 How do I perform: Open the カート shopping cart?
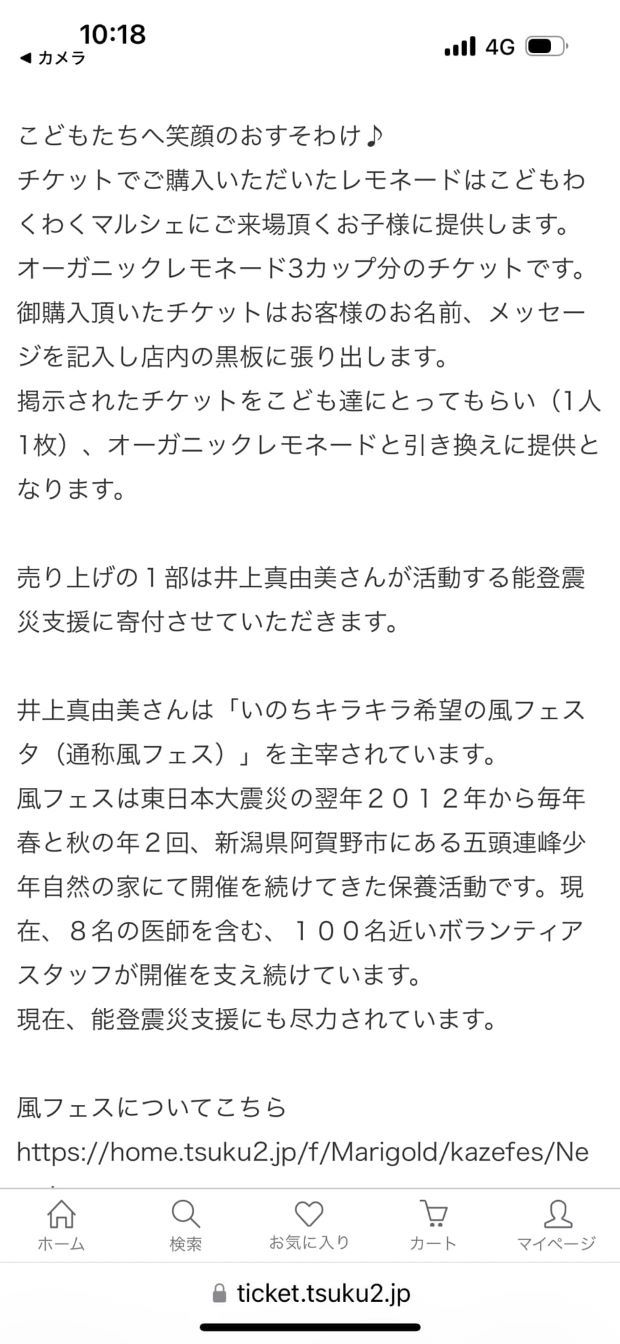click(433, 1225)
